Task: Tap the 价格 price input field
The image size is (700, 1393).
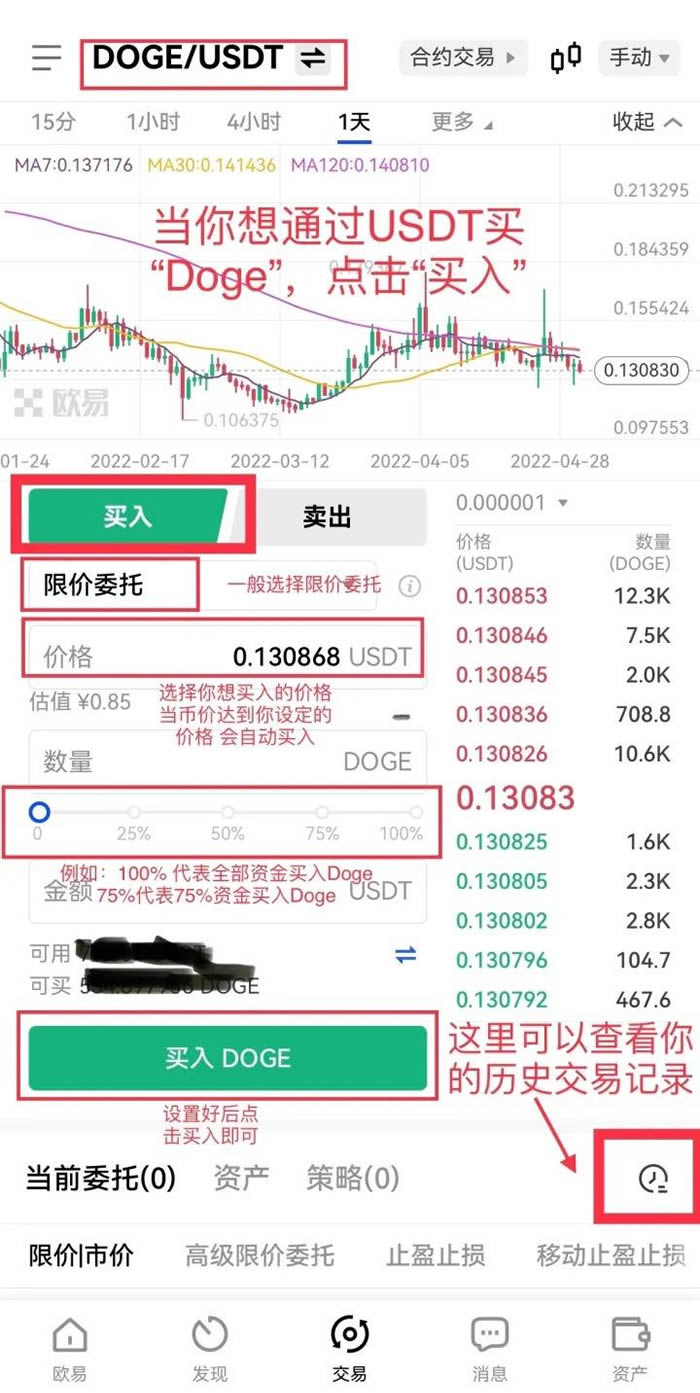Action: (226, 656)
